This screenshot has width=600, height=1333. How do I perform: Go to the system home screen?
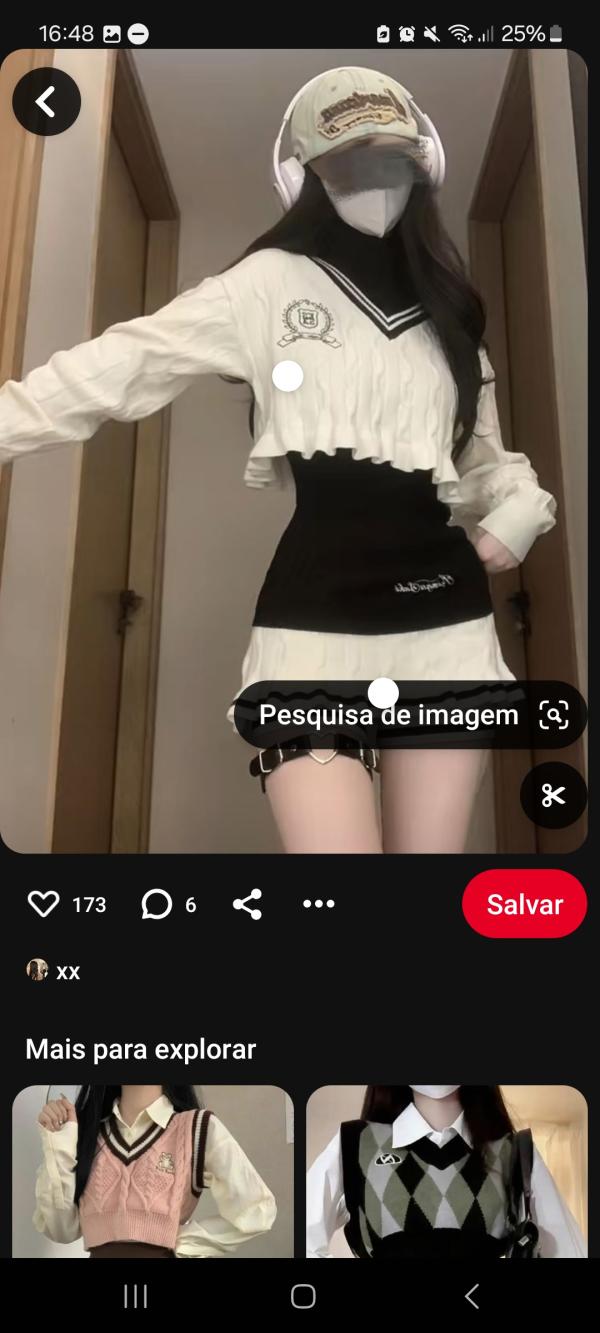coord(303,1297)
